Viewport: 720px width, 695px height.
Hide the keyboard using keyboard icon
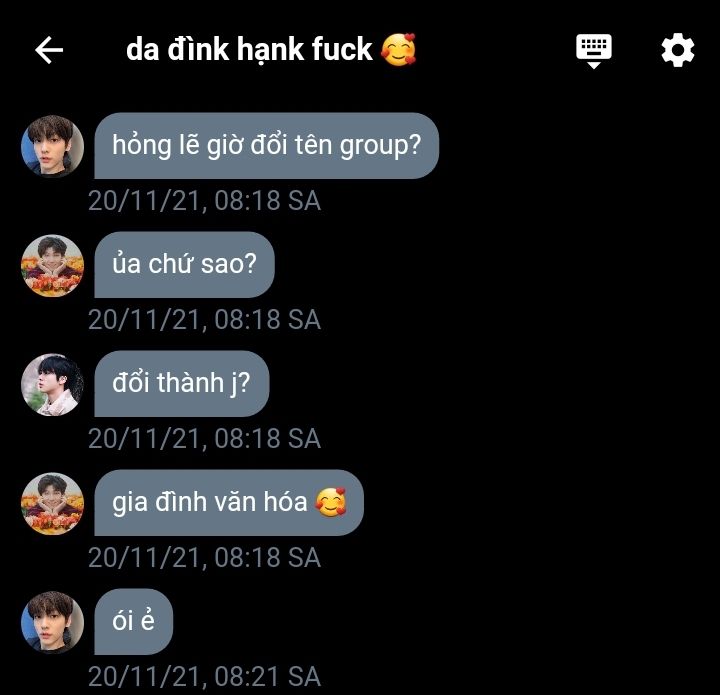click(594, 50)
